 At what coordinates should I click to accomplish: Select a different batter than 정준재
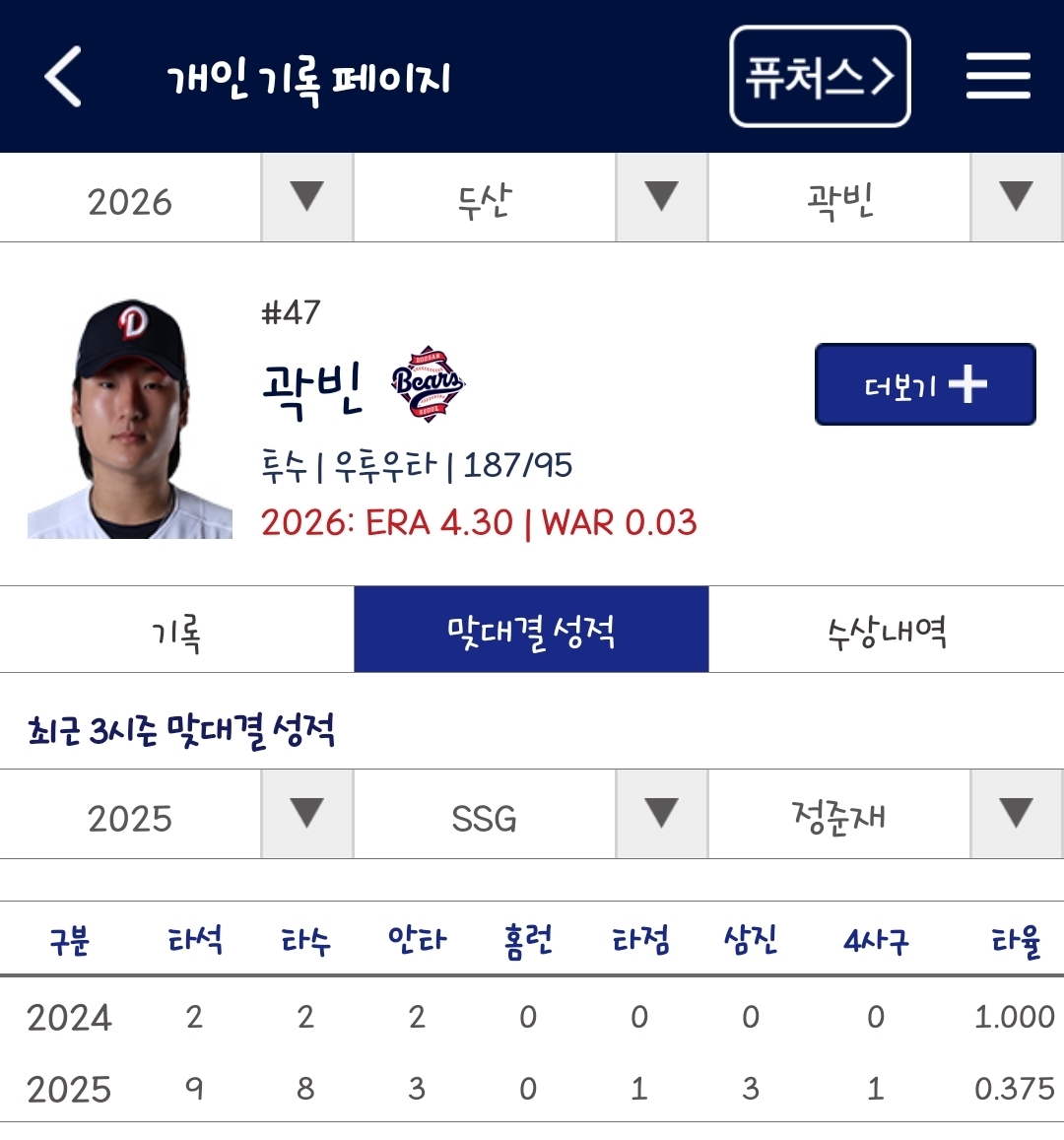[886, 815]
